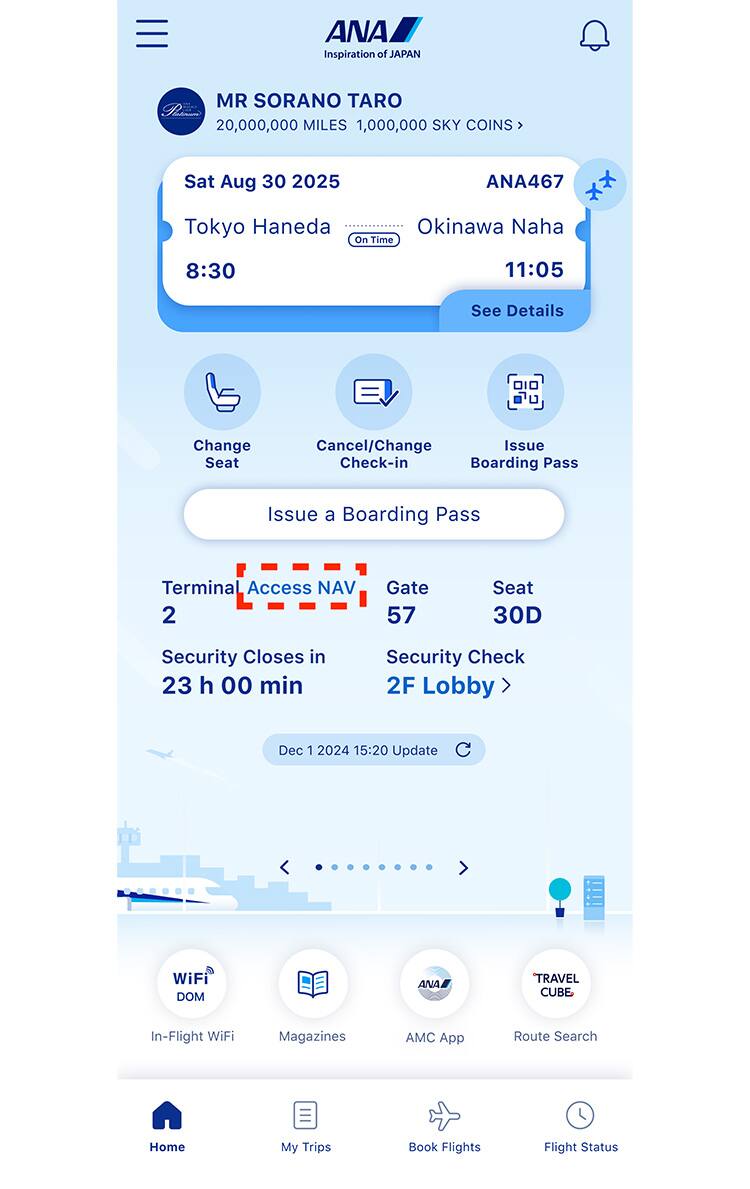Tap the wide Issue a Boarding Pass button
750x1189 pixels.
tap(374, 514)
